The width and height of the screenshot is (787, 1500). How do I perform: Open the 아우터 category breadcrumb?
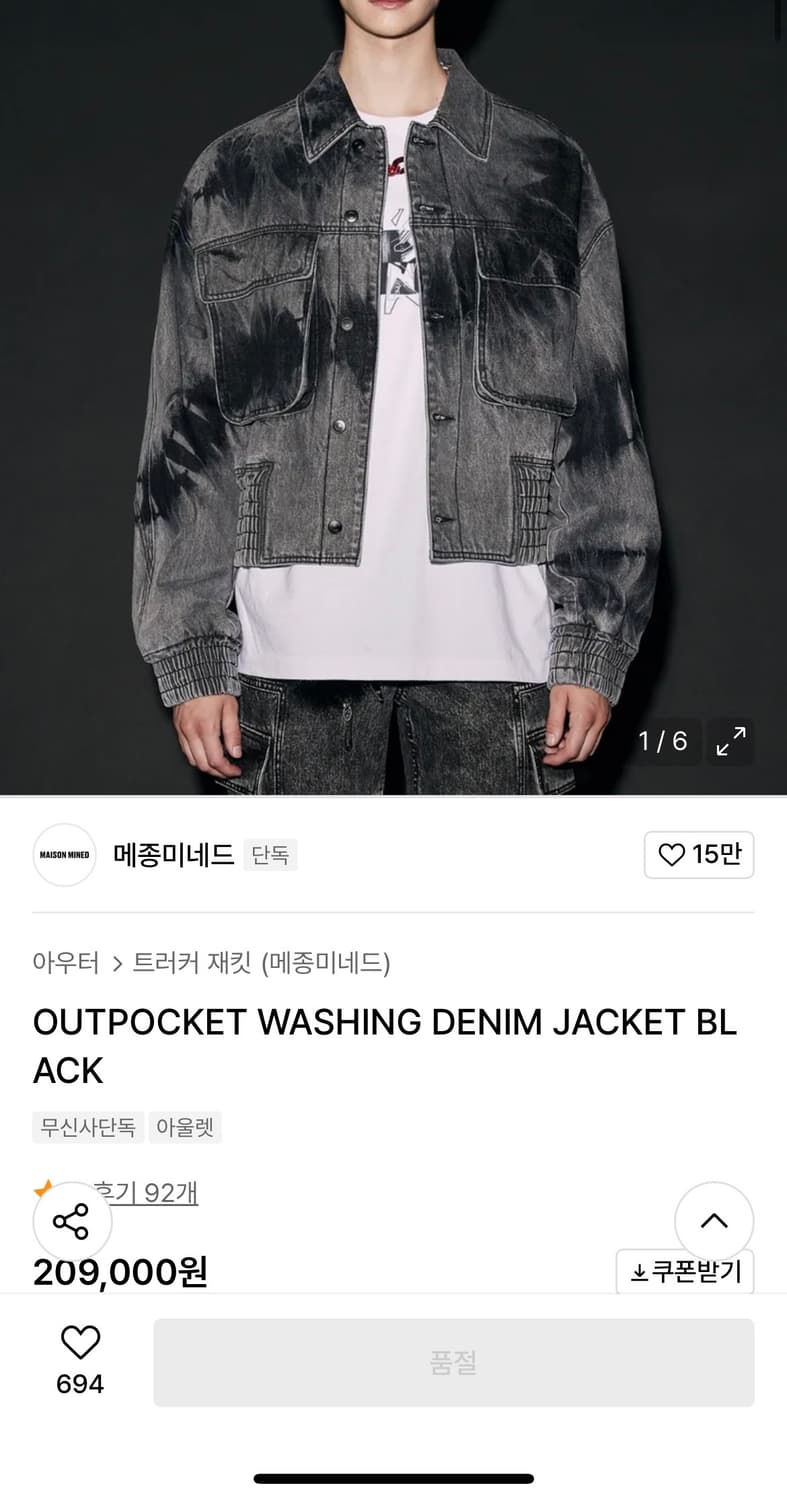tap(66, 963)
